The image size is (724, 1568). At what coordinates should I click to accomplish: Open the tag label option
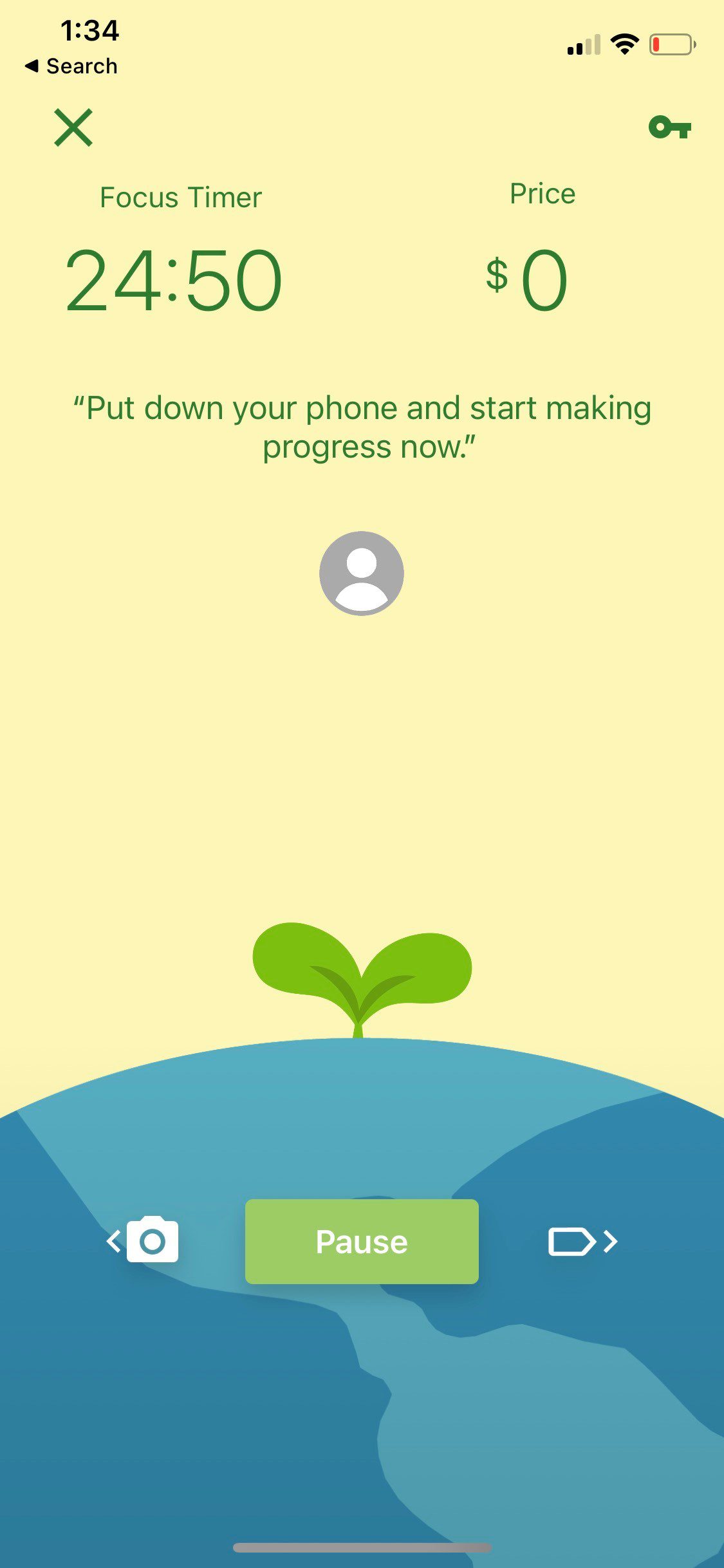[x=571, y=1241]
